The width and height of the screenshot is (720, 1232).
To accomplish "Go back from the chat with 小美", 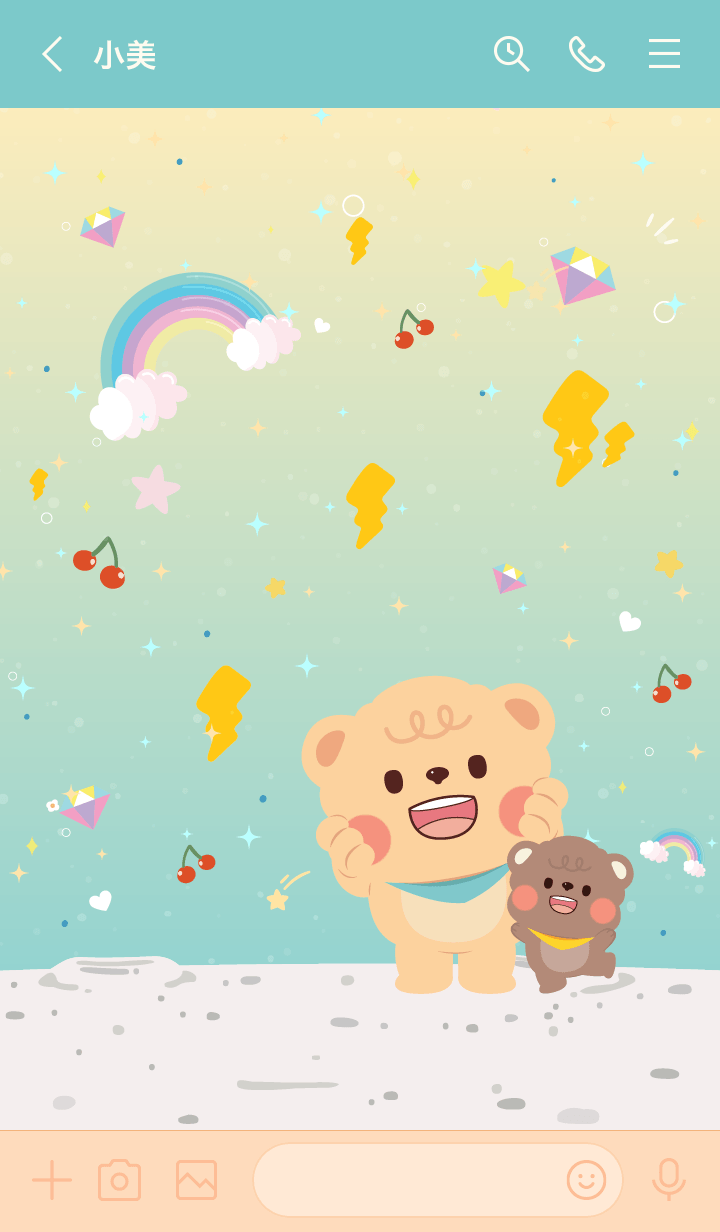I will click(x=52, y=54).
